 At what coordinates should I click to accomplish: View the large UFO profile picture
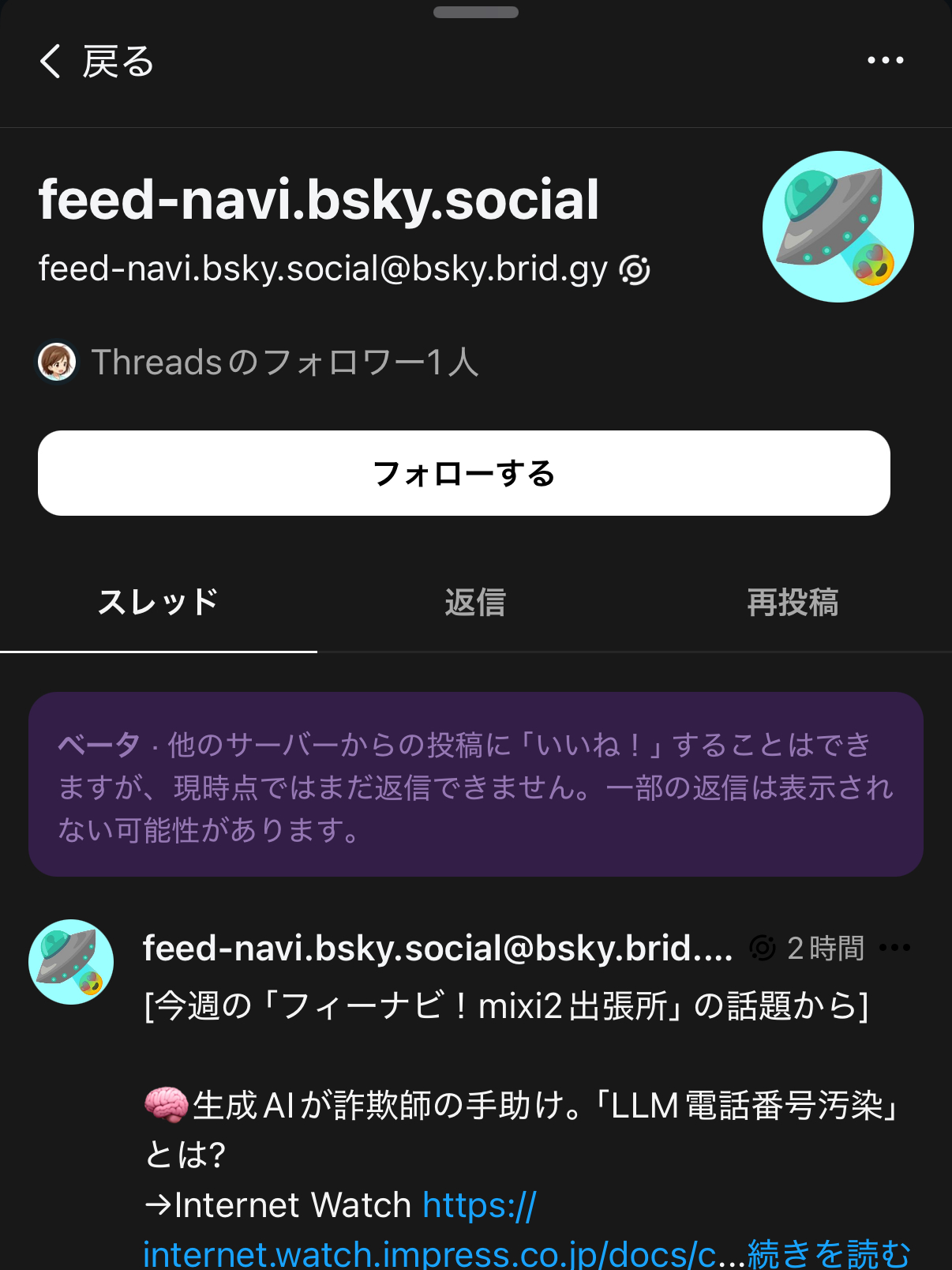(x=838, y=227)
